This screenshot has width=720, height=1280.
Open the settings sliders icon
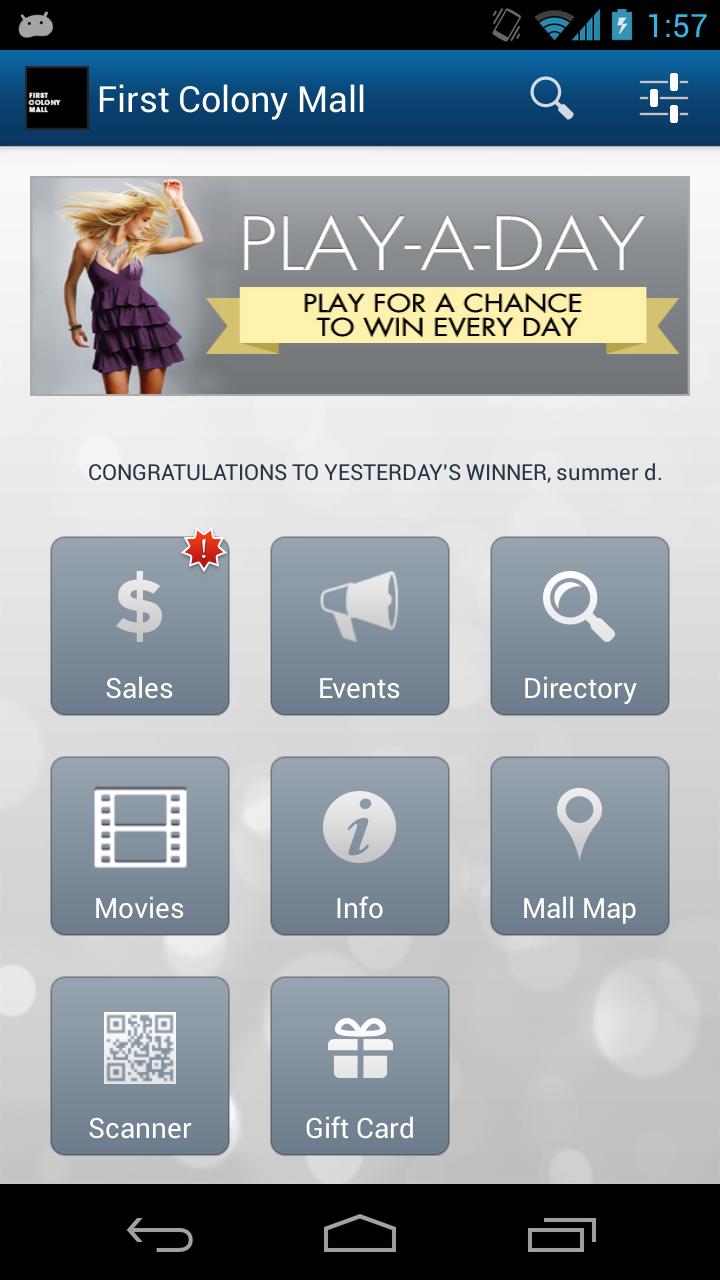(x=663, y=99)
